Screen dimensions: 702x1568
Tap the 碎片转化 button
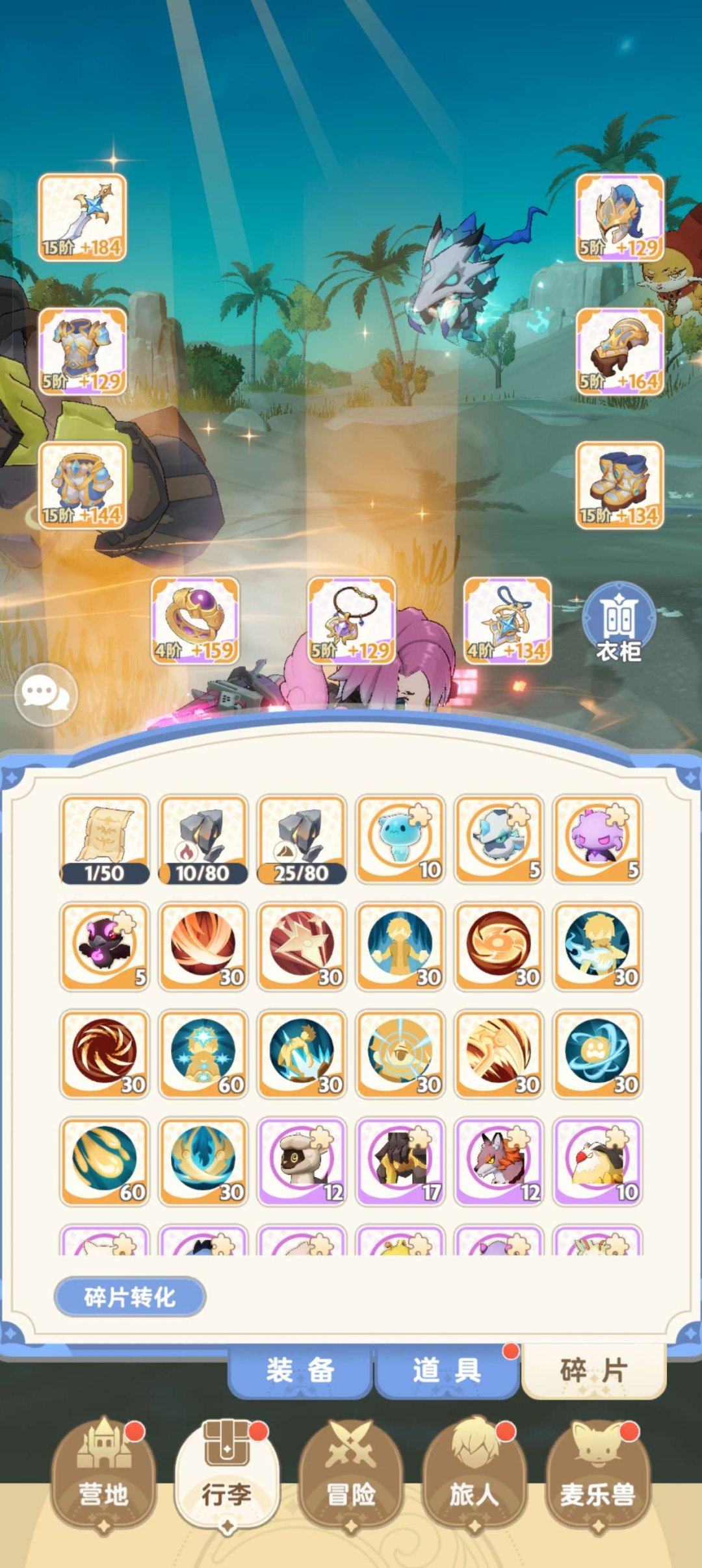pyautogui.click(x=130, y=1296)
